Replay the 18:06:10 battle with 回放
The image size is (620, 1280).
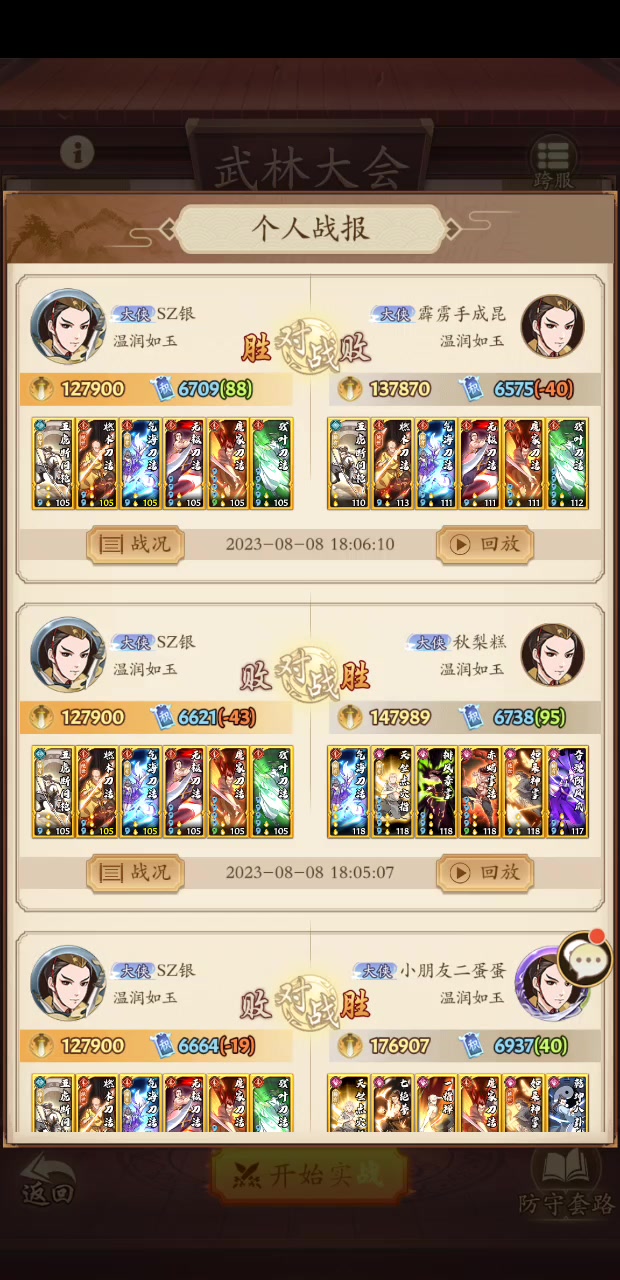click(485, 545)
